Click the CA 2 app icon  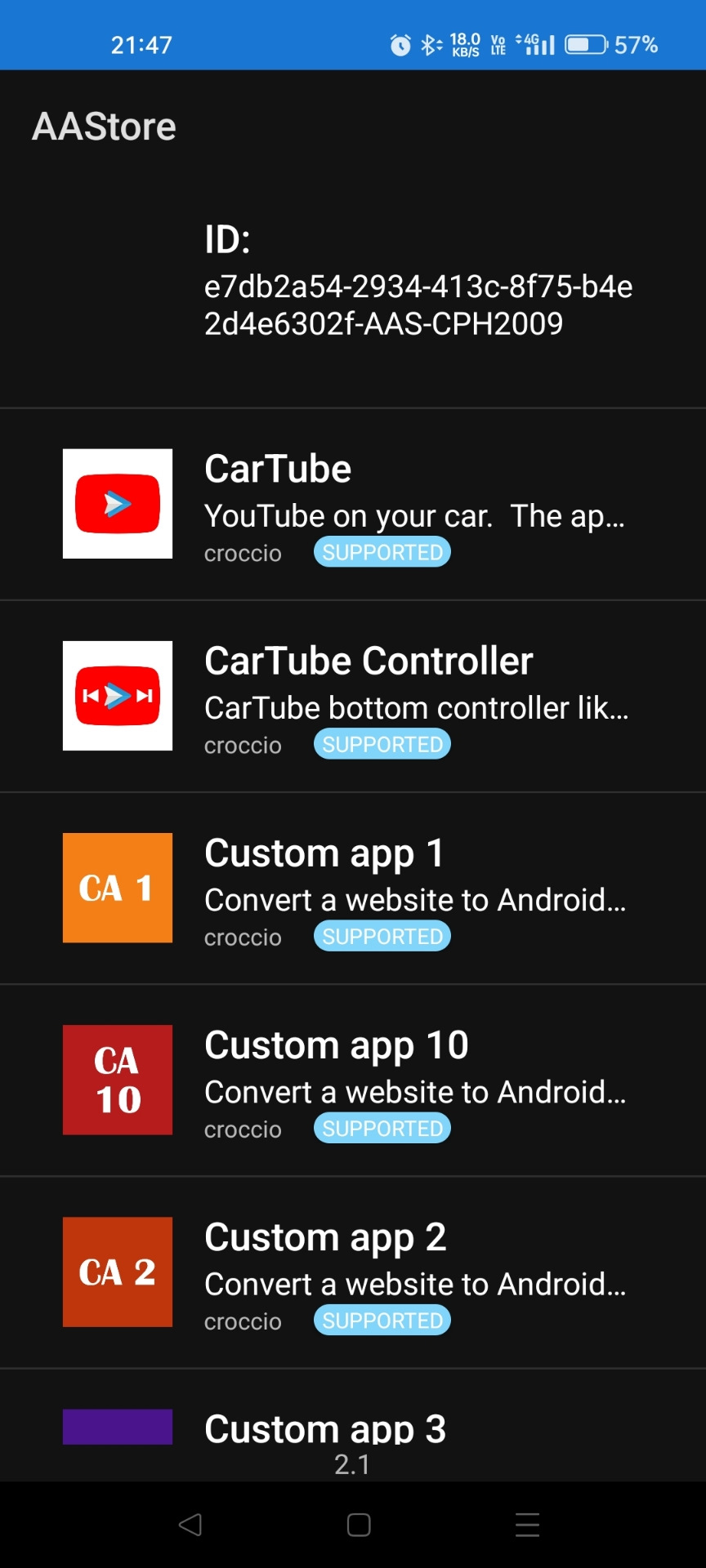(117, 1272)
